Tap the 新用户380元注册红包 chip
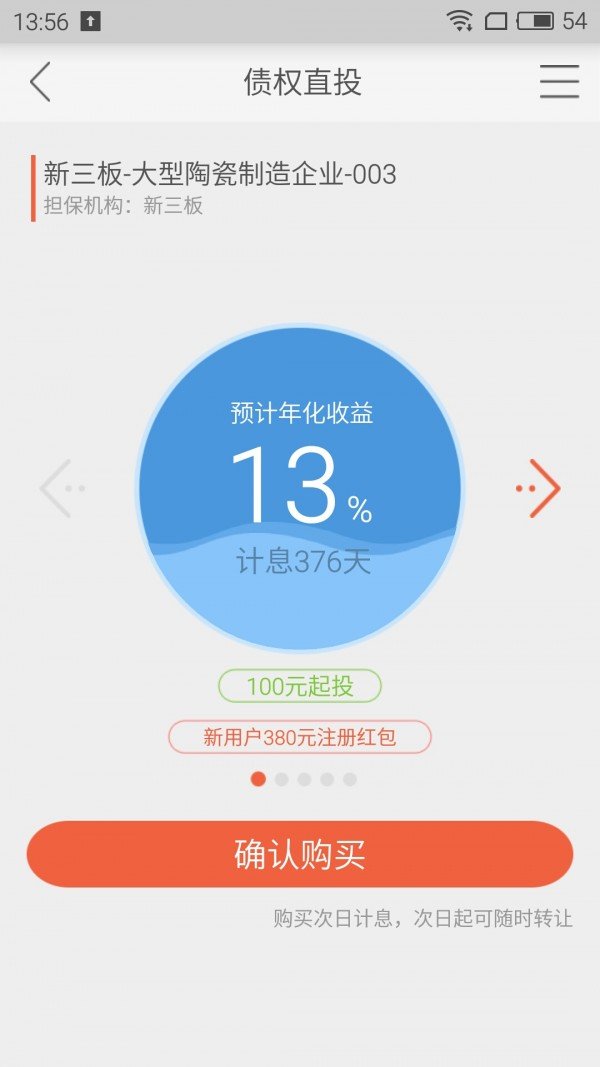600x1067 pixels. point(300,737)
